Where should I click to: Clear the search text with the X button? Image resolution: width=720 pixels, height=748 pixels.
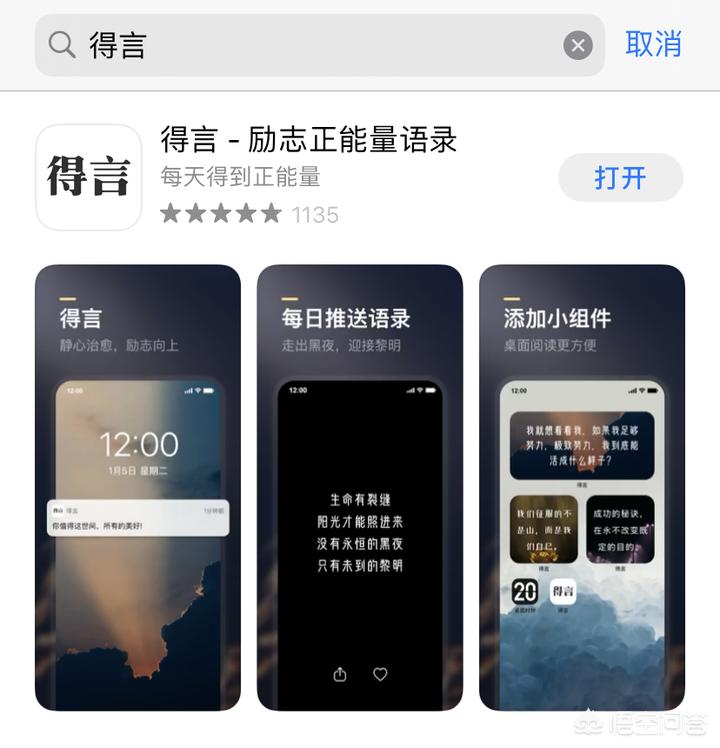578,45
